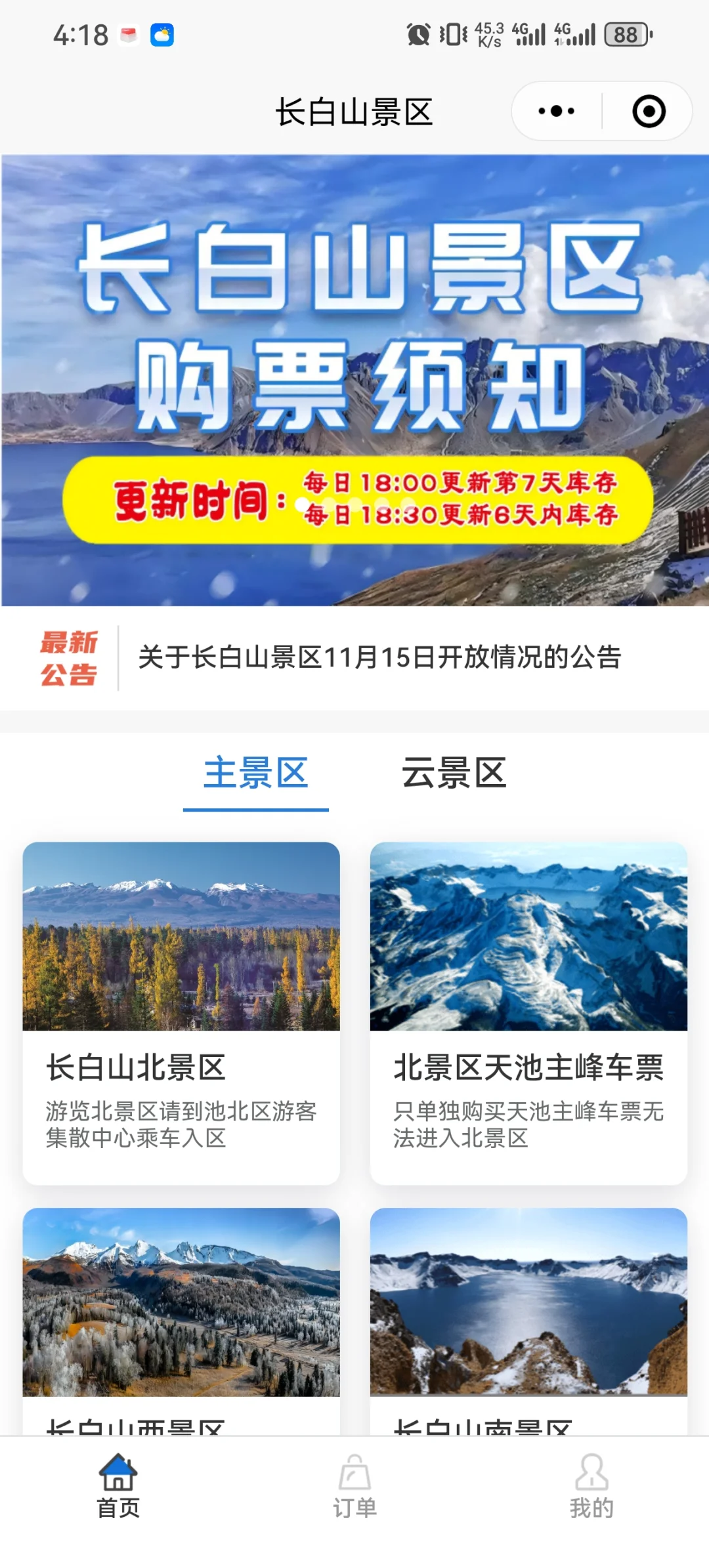Open the 11月15日 opening announcement
Screen dimensions: 709x1568
(x=379, y=657)
